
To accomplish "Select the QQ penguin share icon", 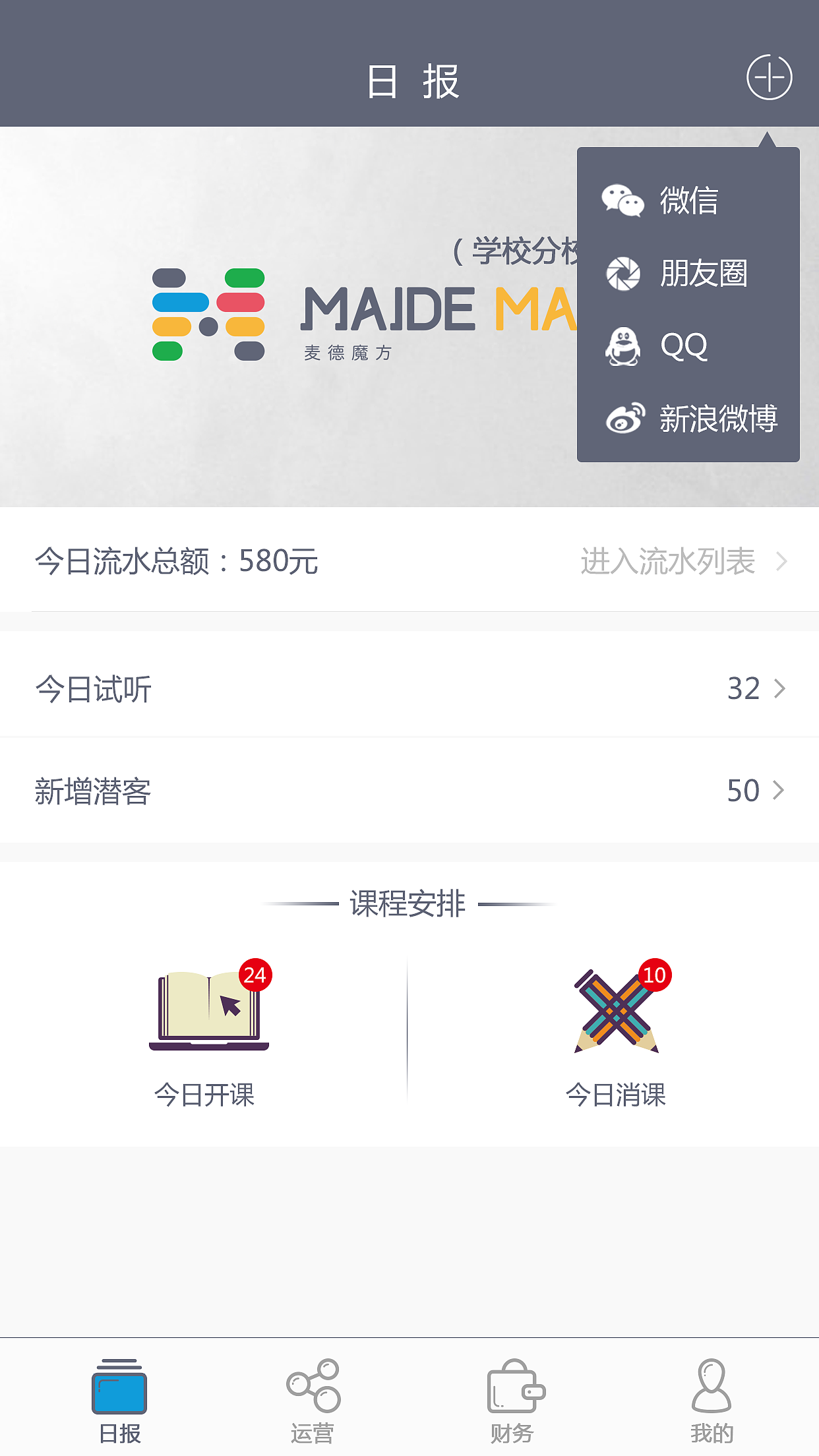I will (622, 348).
